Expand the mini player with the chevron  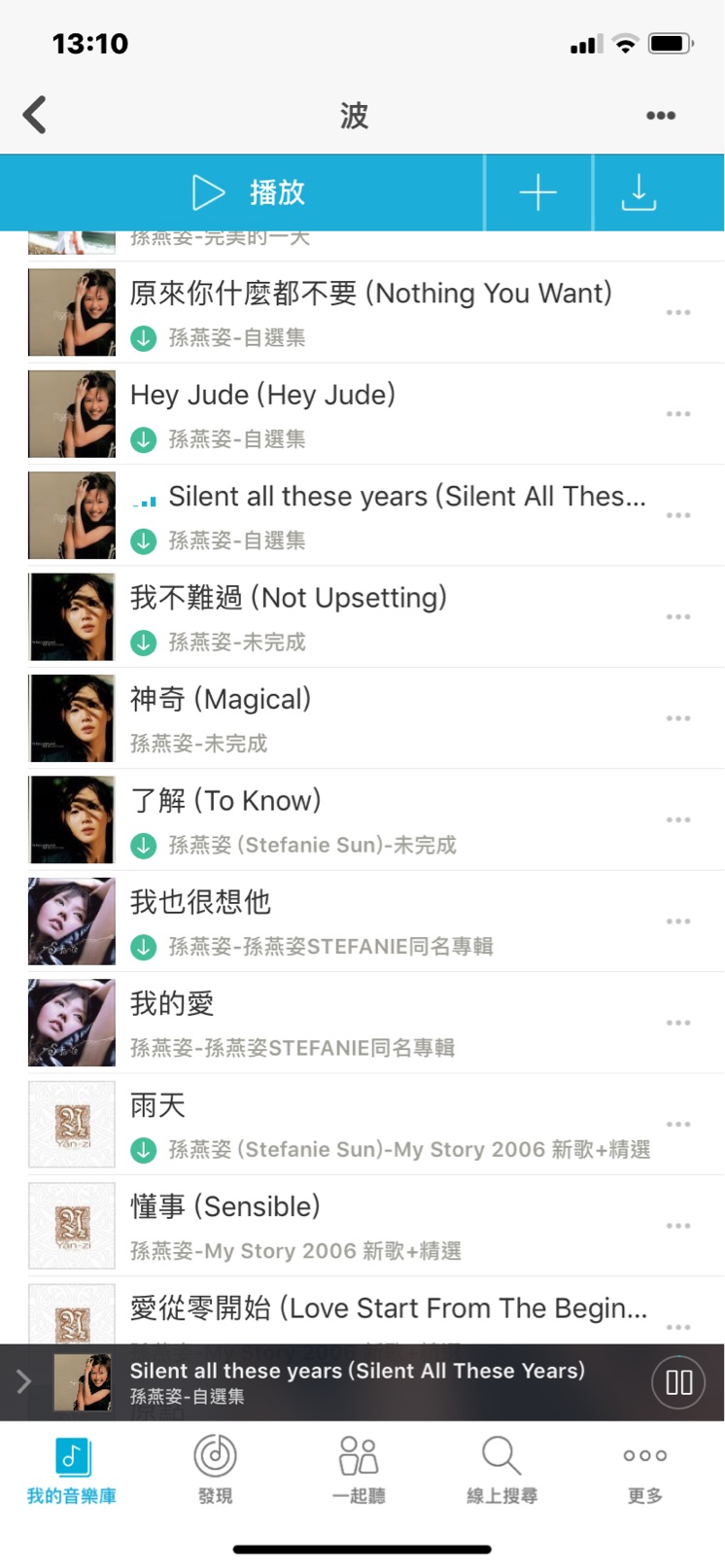pyautogui.click(x=24, y=1381)
